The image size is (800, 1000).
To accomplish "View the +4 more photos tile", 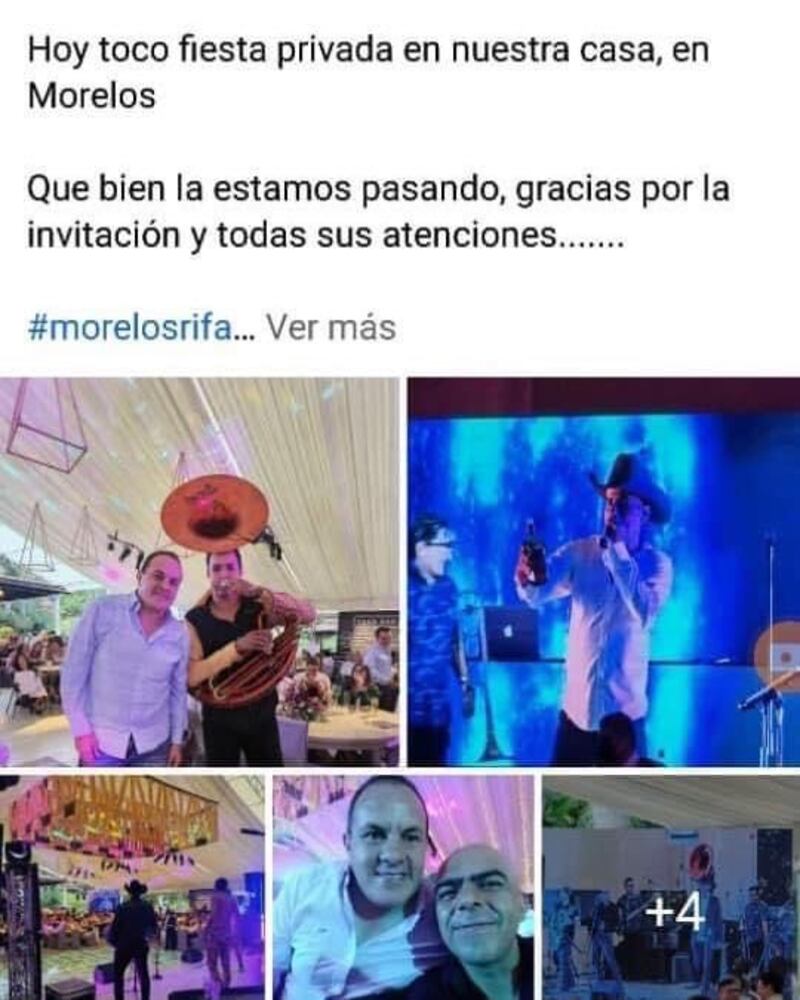I will [x=671, y=886].
